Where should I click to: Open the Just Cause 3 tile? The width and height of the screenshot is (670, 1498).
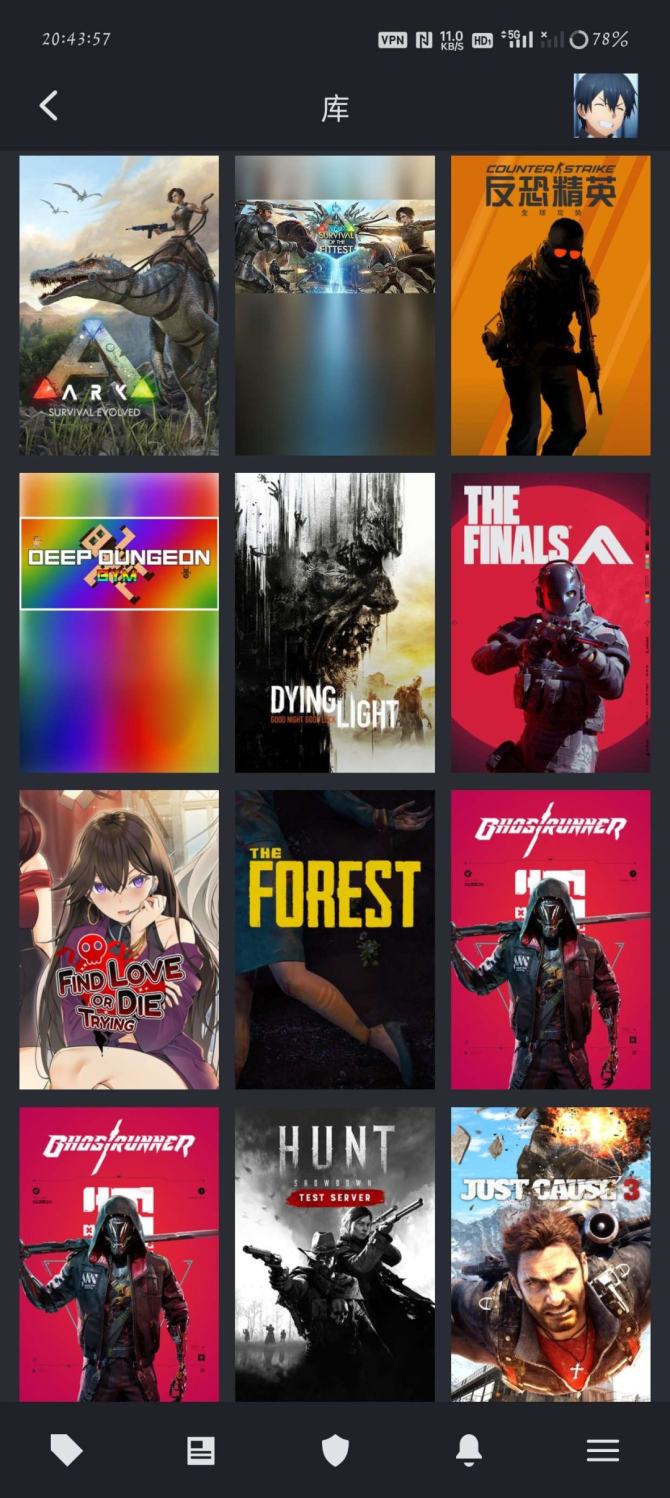tap(550, 1253)
